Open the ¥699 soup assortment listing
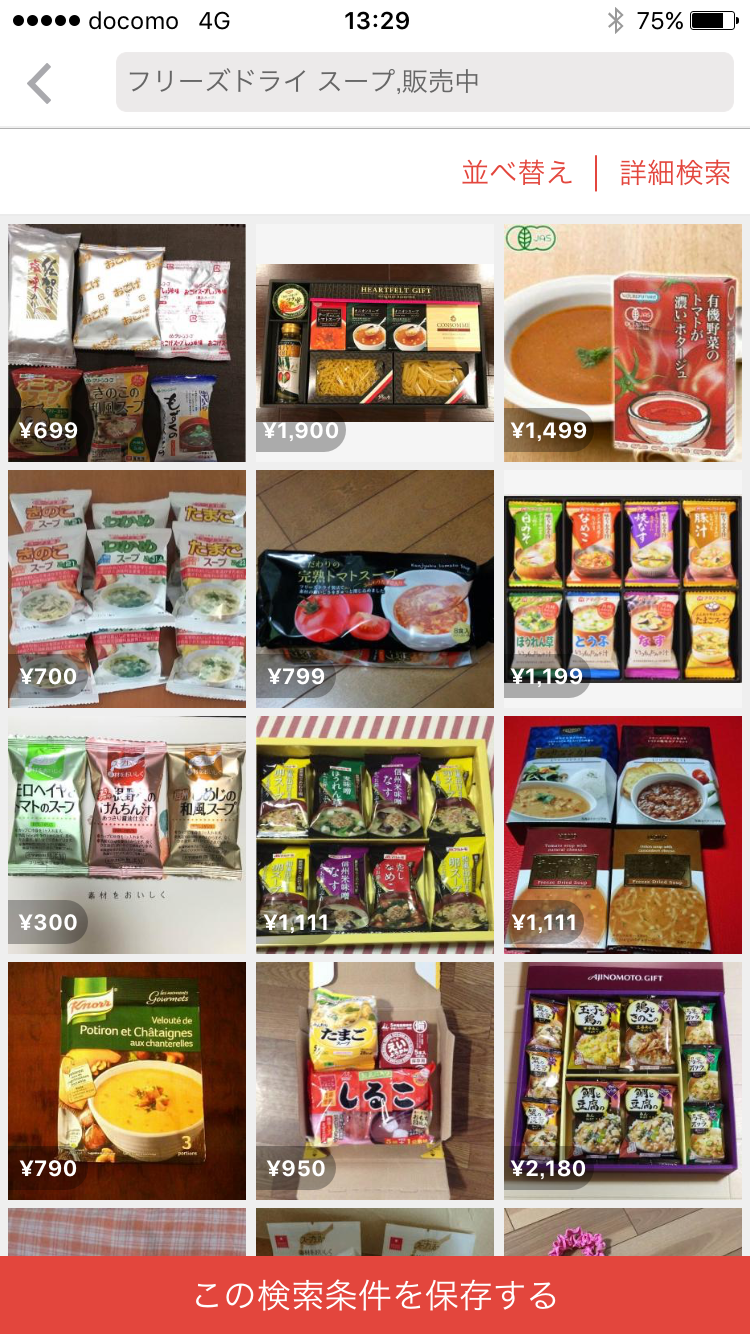 [127, 343]
